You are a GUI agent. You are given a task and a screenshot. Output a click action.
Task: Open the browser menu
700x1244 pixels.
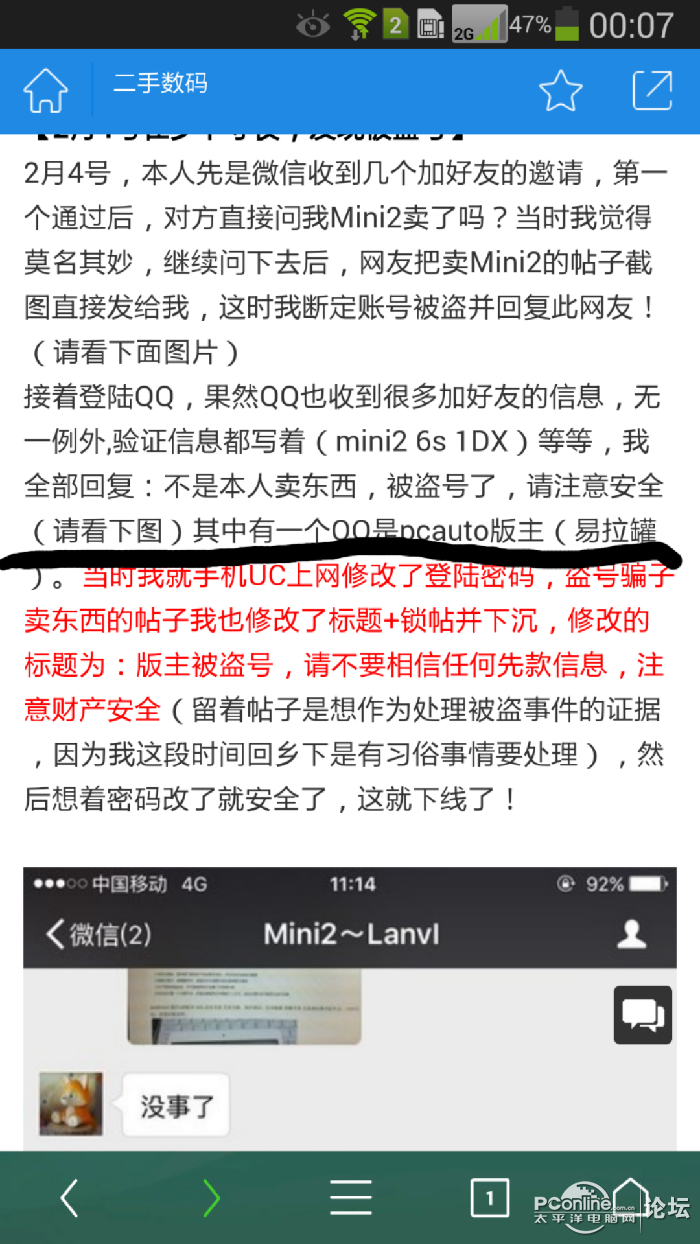point(350,1197)
